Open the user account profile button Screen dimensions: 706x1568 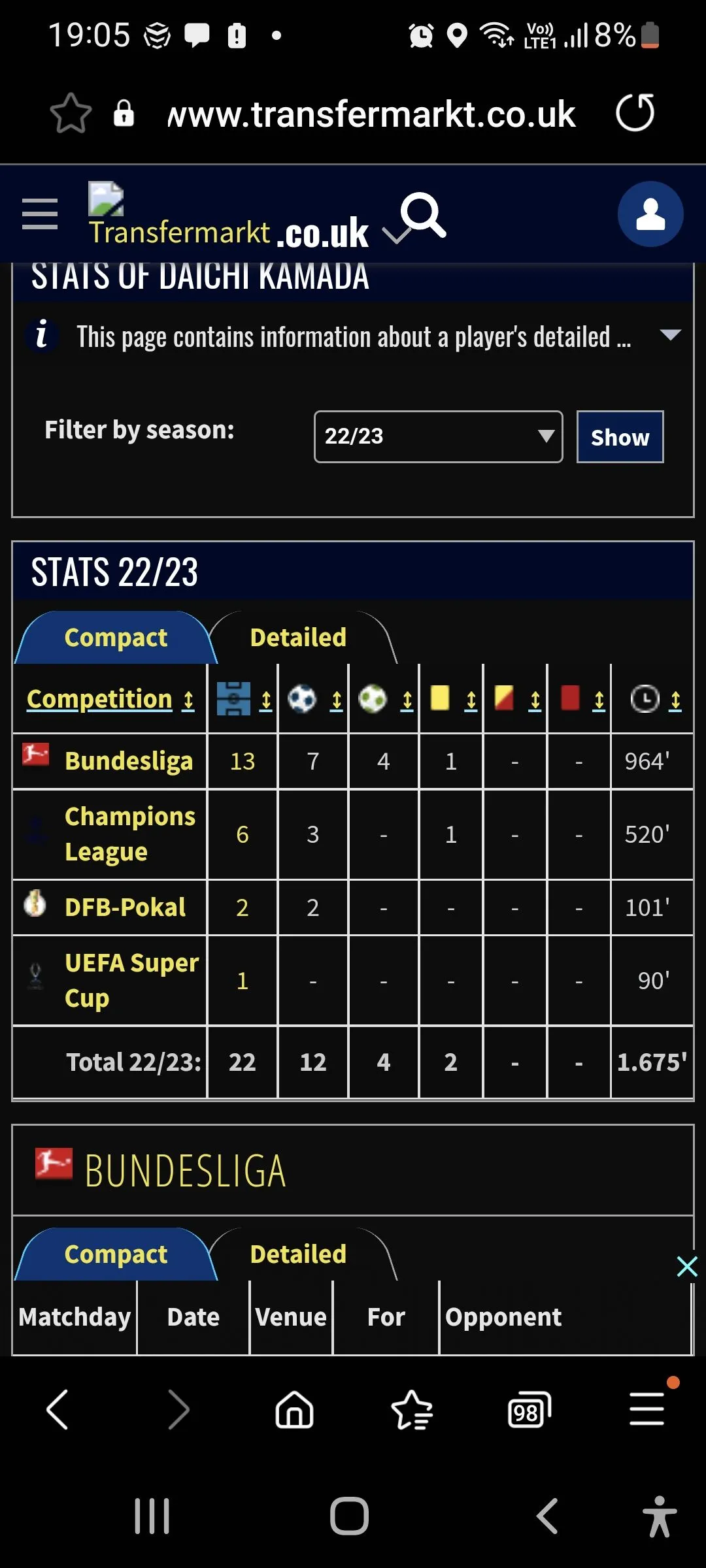click(650, 214)
